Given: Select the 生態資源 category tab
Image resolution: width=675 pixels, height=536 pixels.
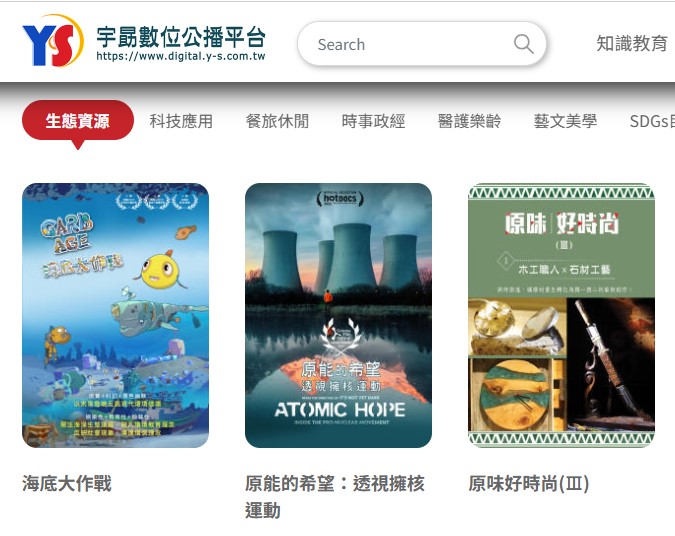Looking at the screenshot, I should pos(77,121).
